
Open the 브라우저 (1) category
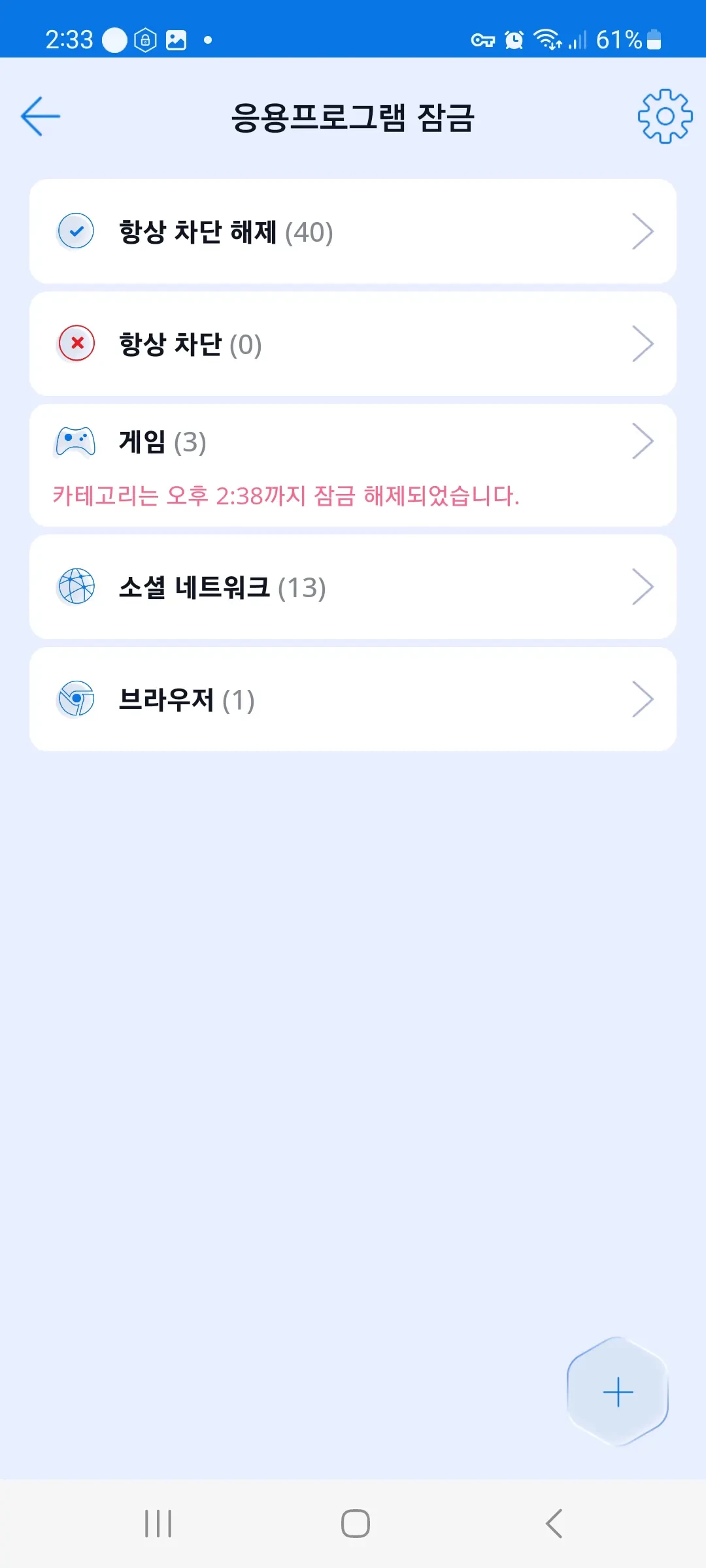(x=353, y=699)
